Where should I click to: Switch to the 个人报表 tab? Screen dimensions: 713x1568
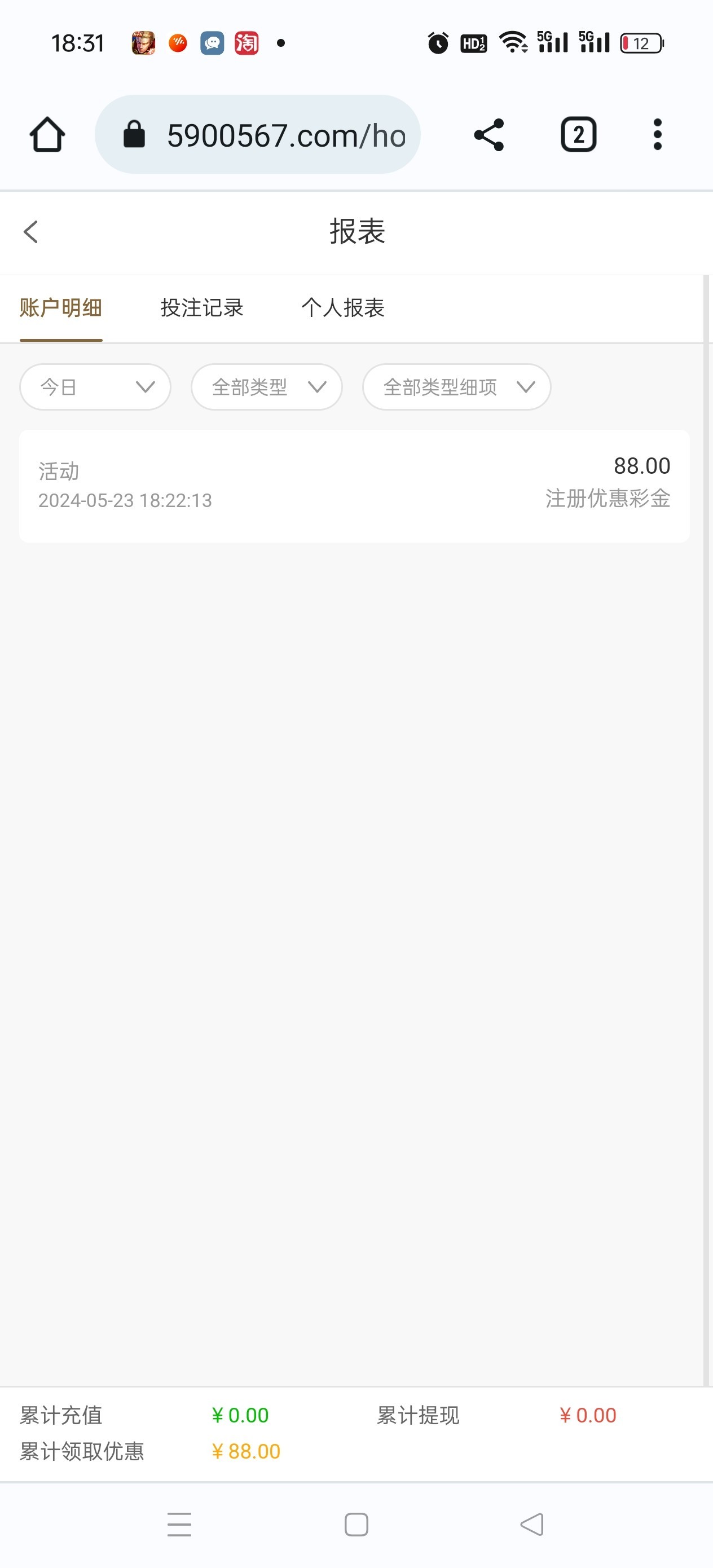point(343,308)
